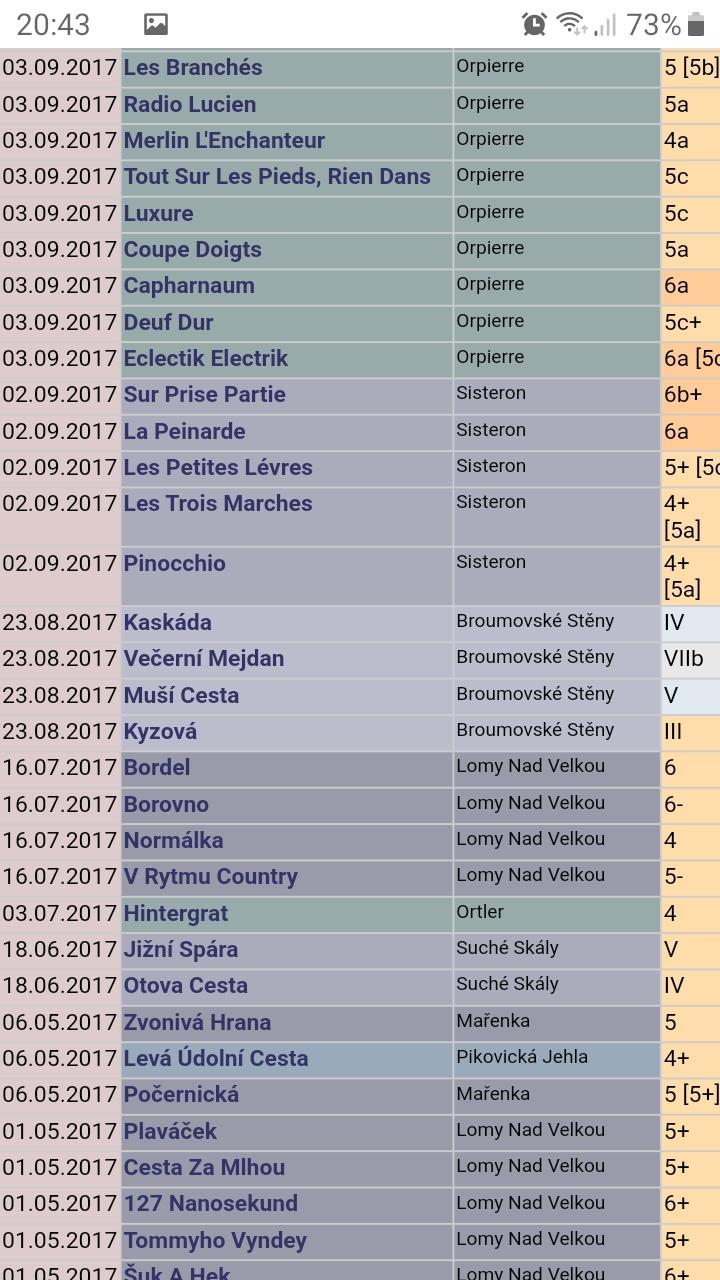
Task: Select the Capharnaum route
Action: [x=189, y=286]
